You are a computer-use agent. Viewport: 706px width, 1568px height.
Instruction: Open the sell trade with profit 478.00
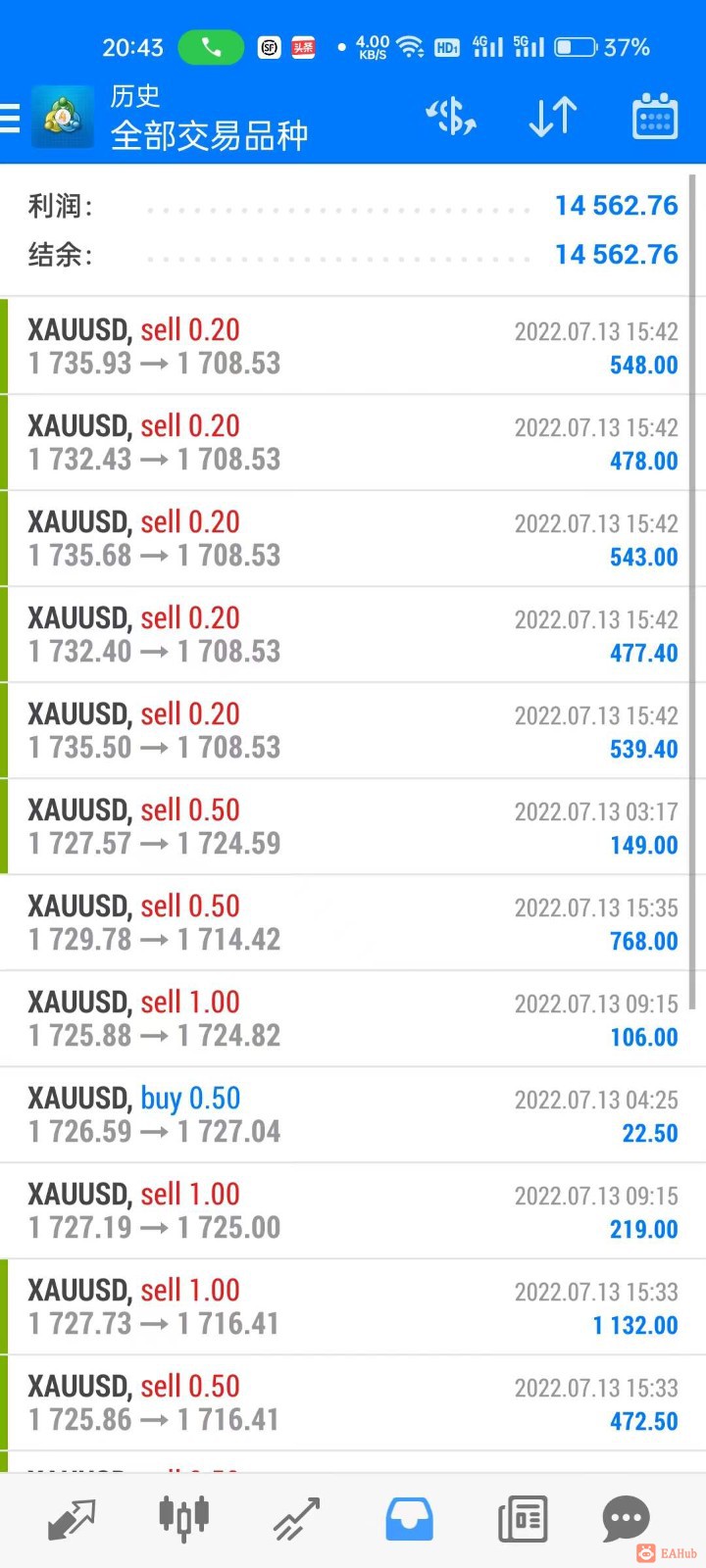click(x=353, y=442)
